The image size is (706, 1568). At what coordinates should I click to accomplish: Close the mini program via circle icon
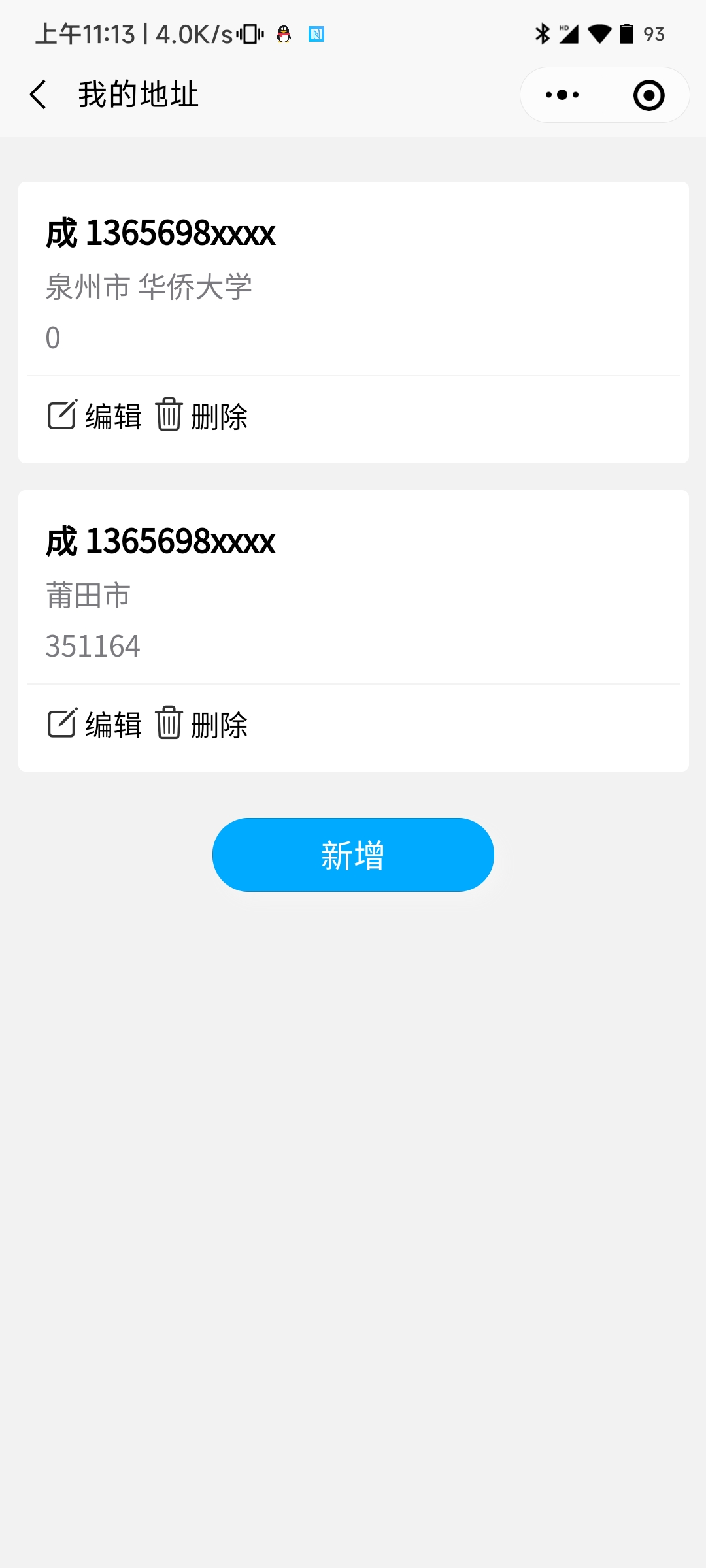(x=648, y=95)
